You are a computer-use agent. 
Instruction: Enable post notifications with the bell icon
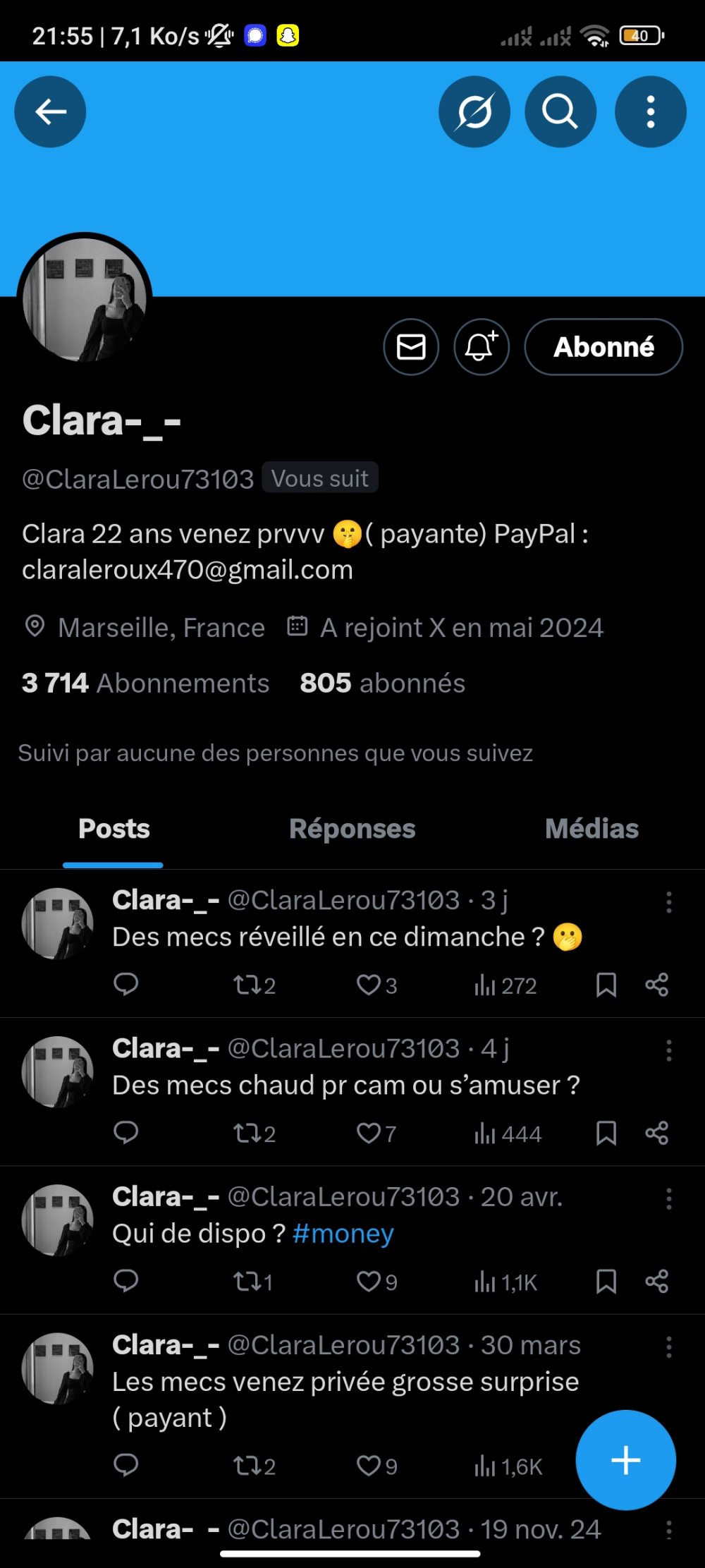(x=481, y=347)
